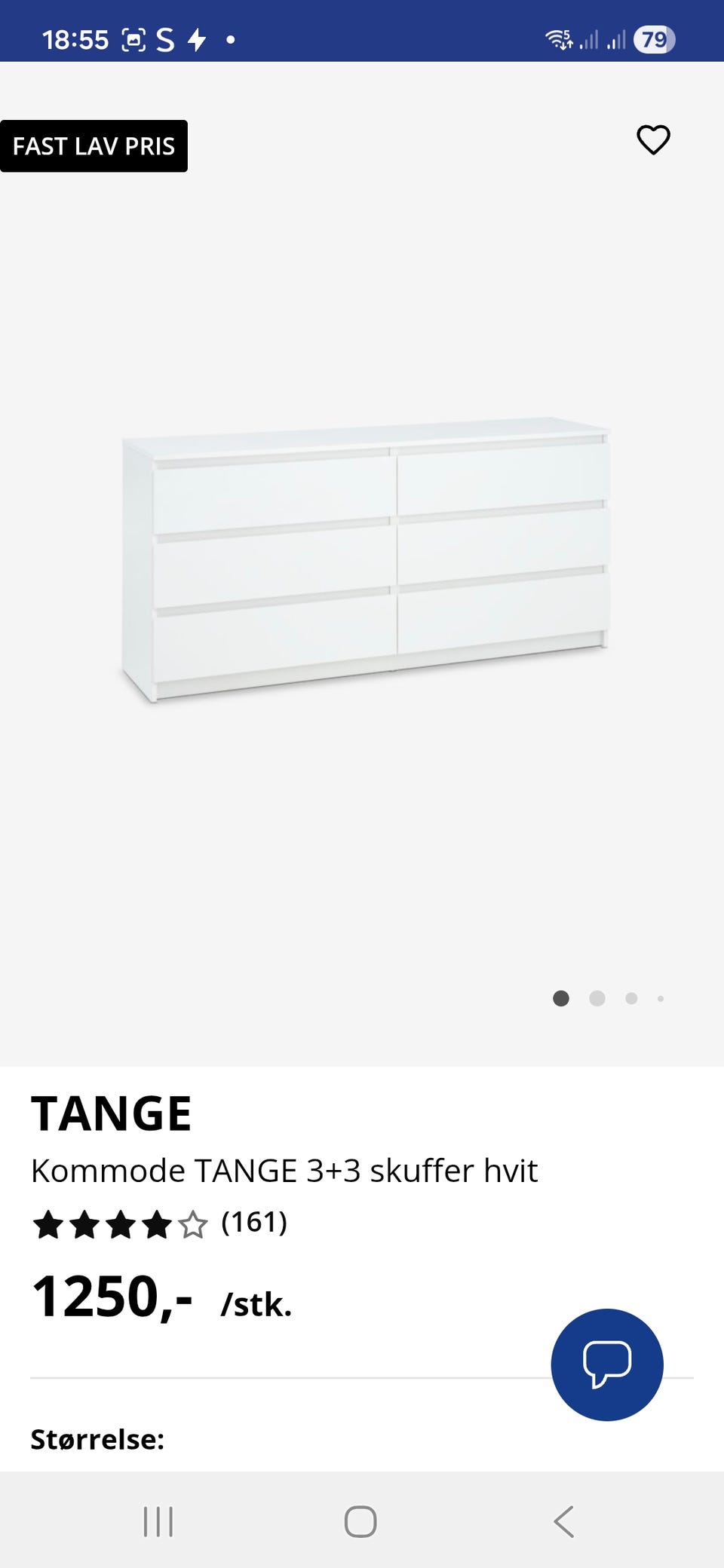724x1568 pixels.
Task: Go to the home screen
Action: [360, 1521]
